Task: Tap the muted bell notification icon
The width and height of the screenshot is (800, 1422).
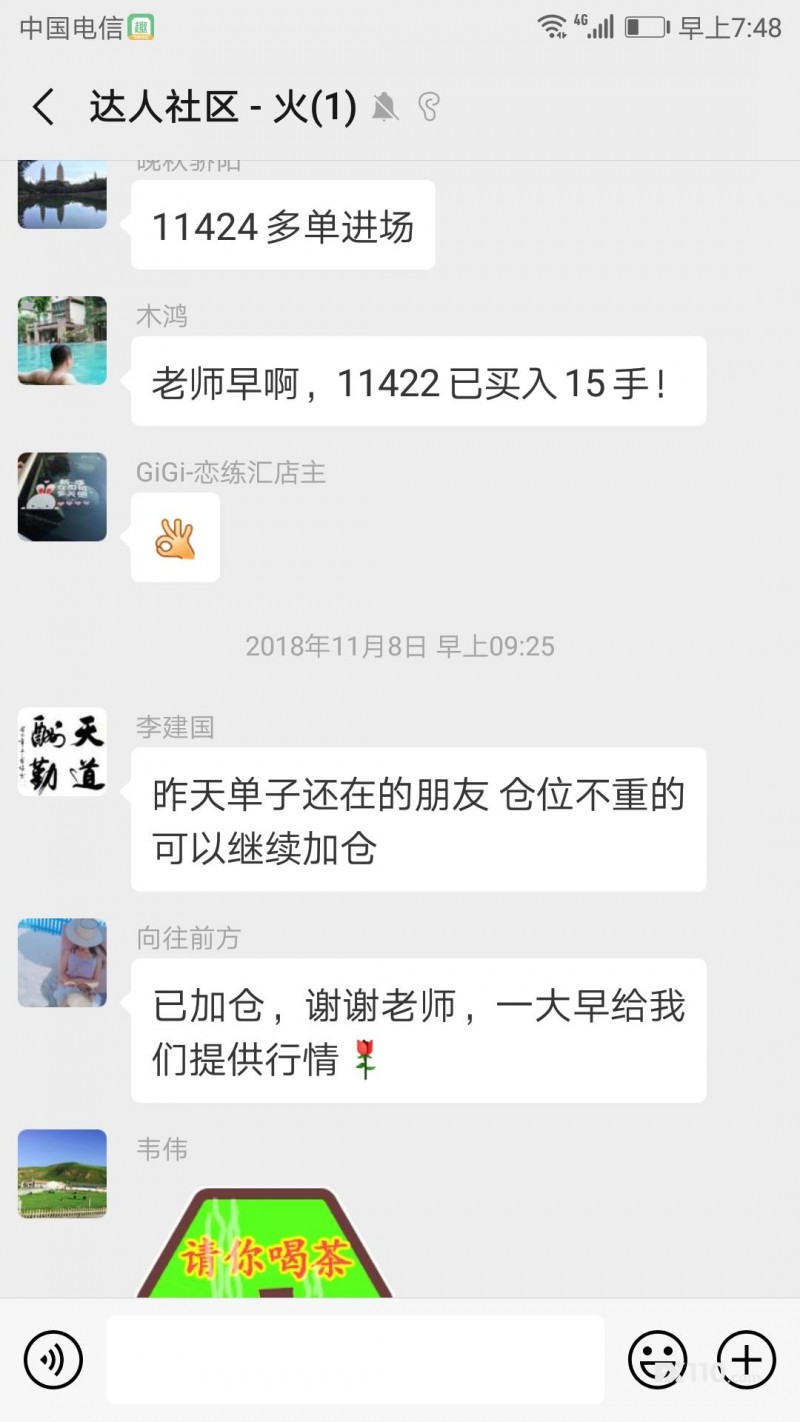Action: pyautogui.click(x=388, y=105)
